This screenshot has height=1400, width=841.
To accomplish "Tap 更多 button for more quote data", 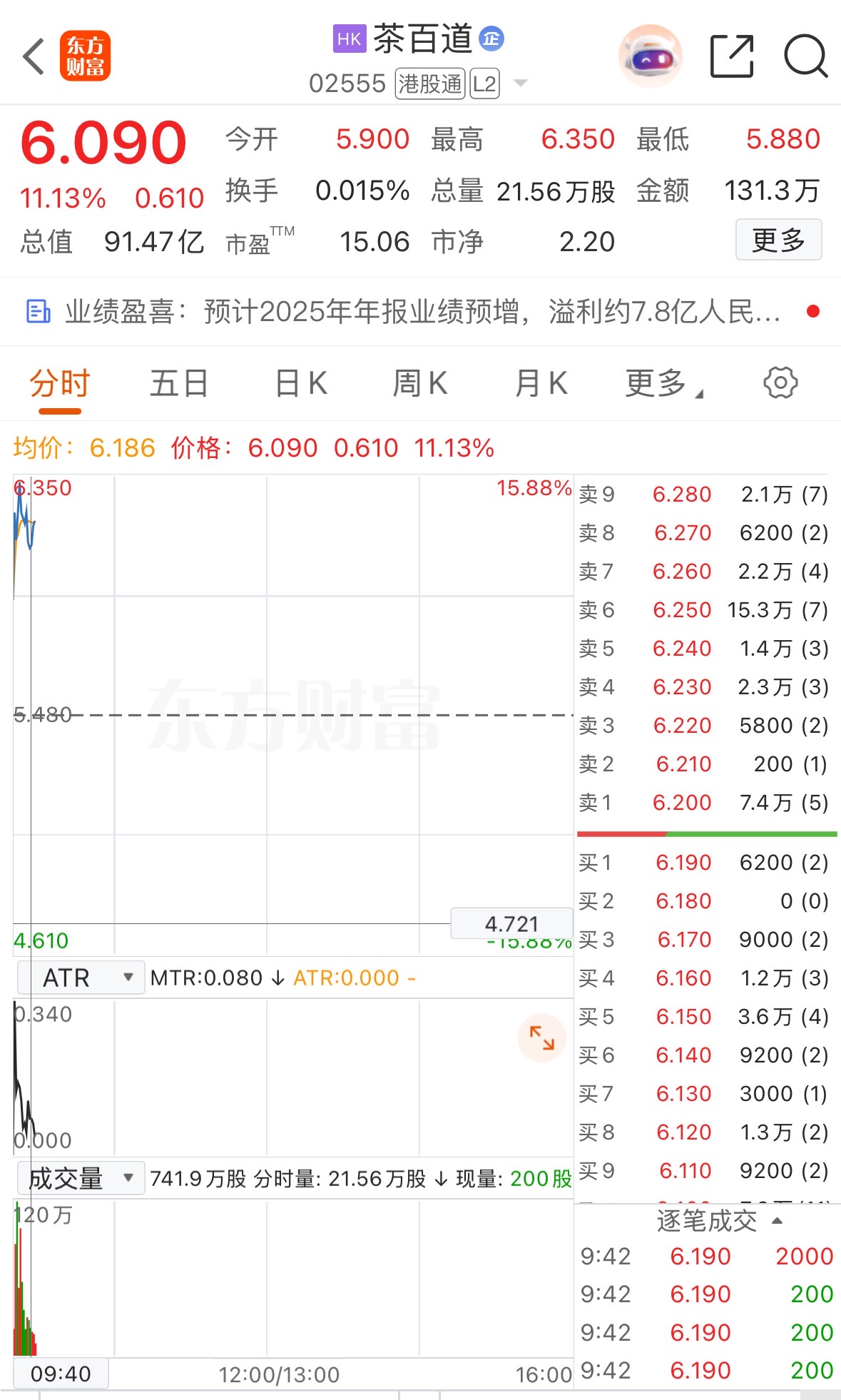I will pyautogui.click(x=778, y=240).
